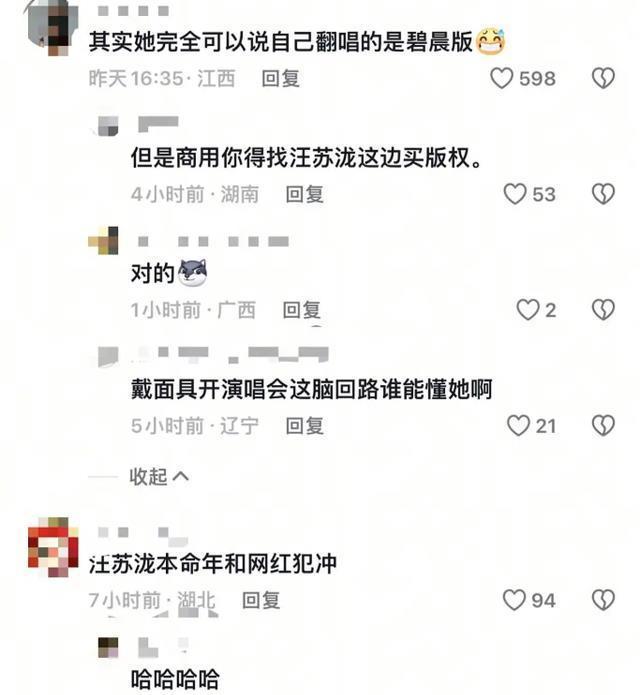Viewport: 640px width, 695px height.
Task: Reply to the comment posted from 湖北
Action: point(261,600)
